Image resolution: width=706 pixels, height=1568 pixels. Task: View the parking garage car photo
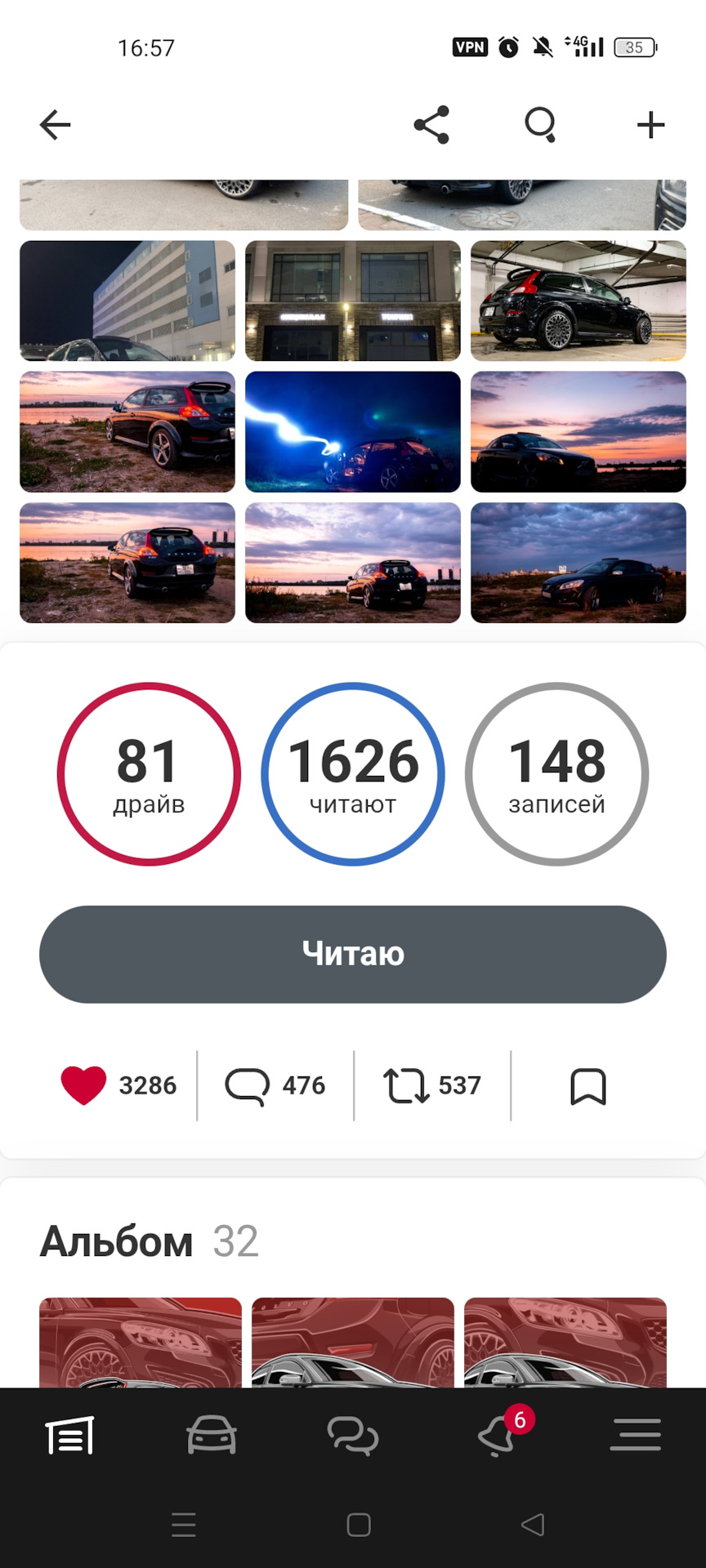click(579, 301)
